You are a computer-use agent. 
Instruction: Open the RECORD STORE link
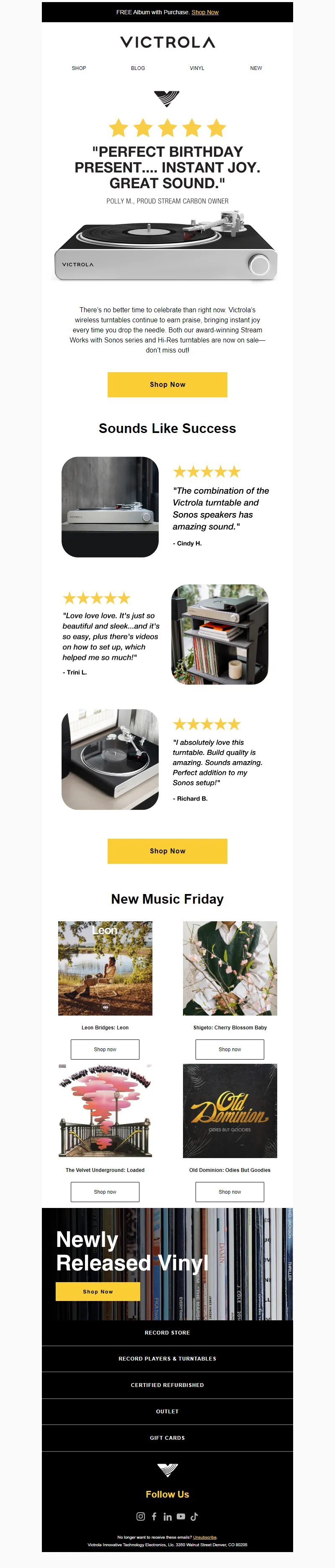coord(167,1332)
